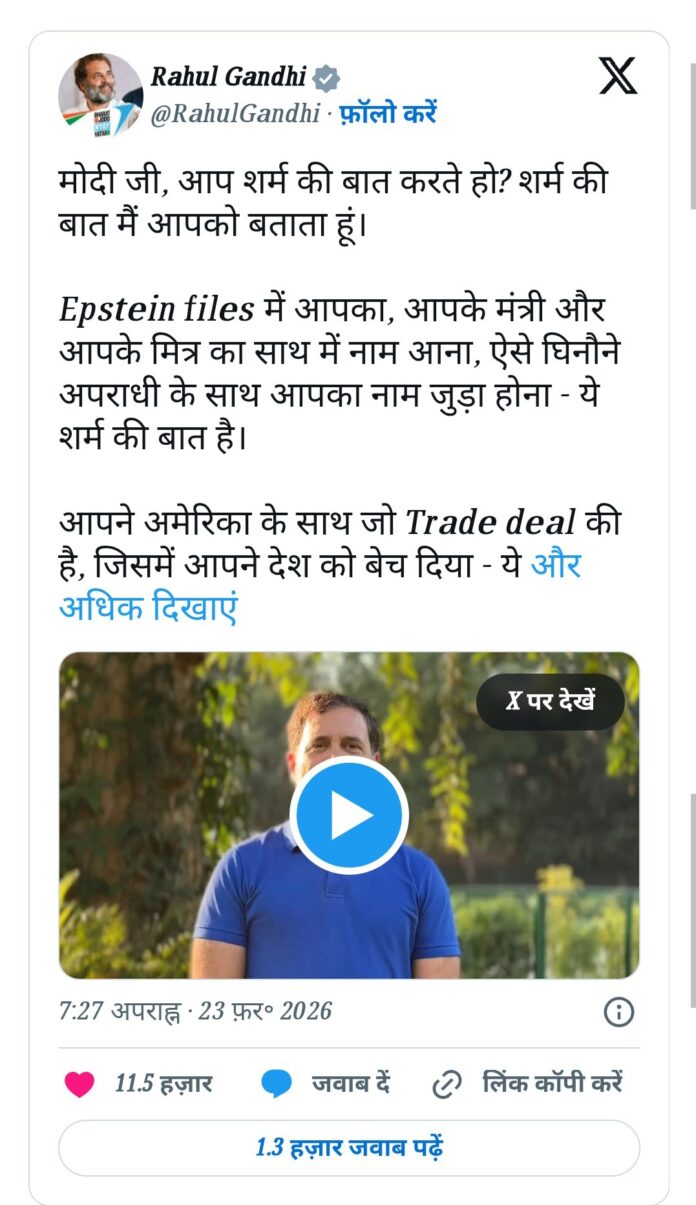Open the X logo on the post
The image size is (696, 1205).
point(617,76)
